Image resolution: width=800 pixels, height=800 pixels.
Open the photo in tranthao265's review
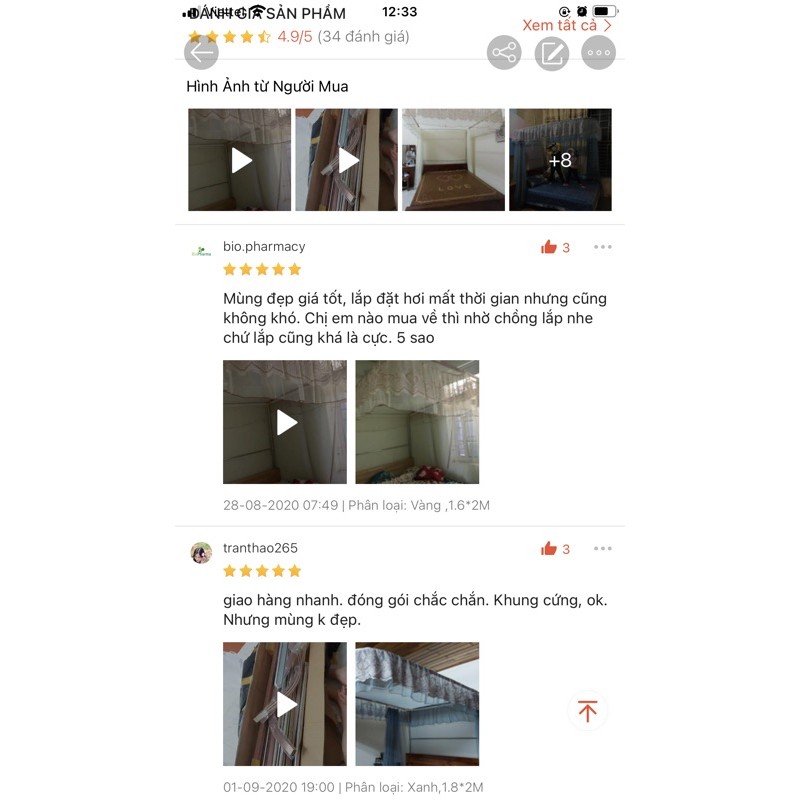click(x=417, y=704)
